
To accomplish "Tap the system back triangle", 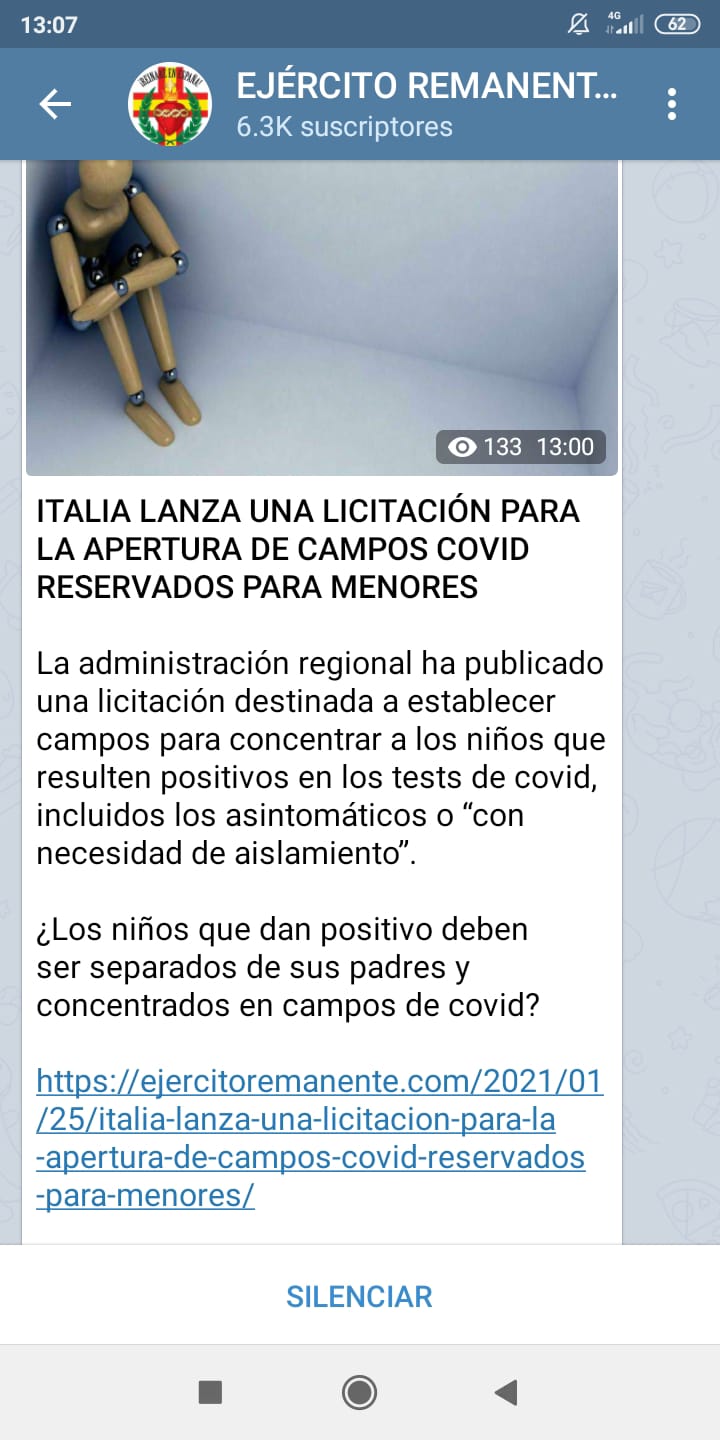I will [x=507, y=1392].
